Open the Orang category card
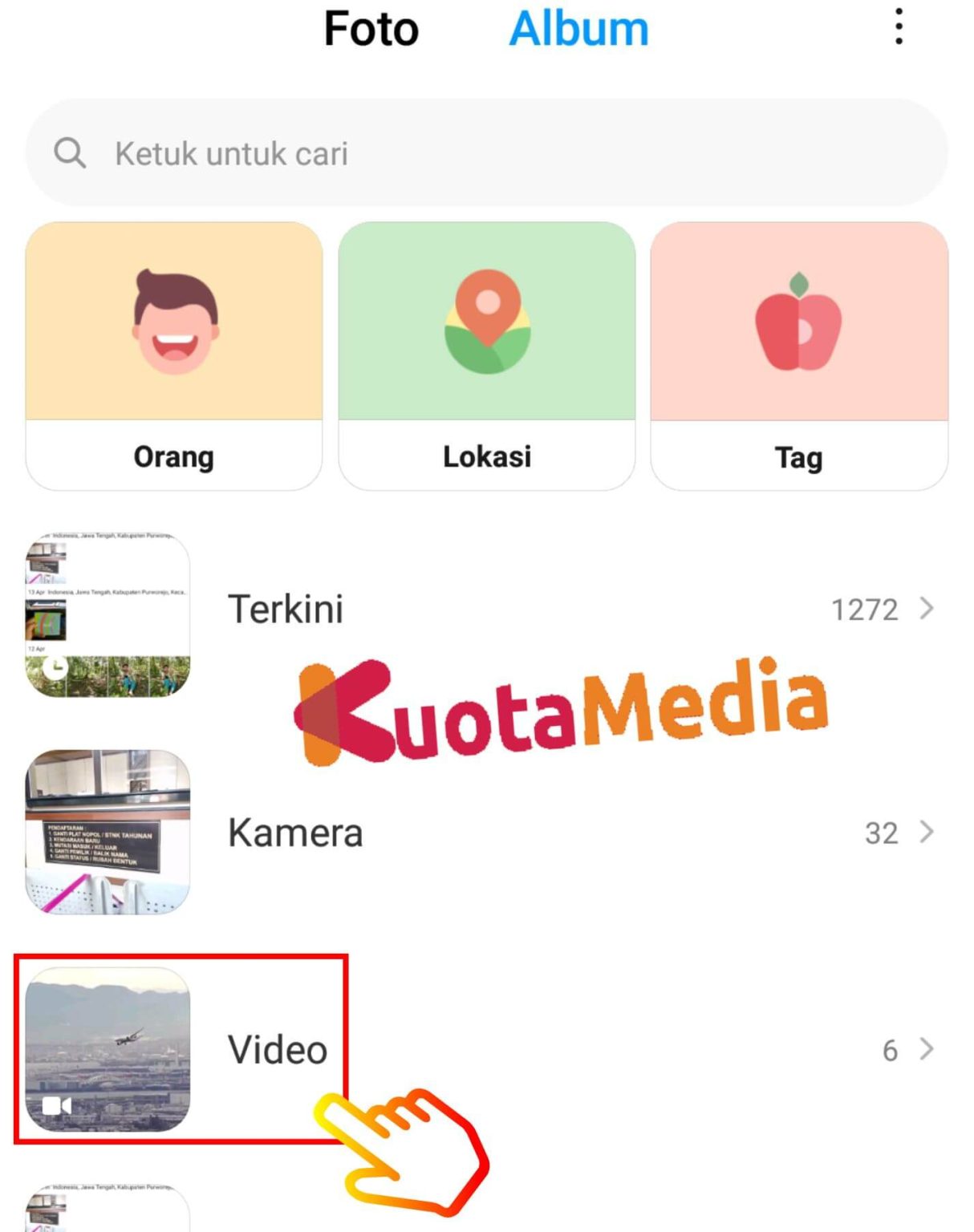The image size is (974, 1232). (x=174, y=355)
